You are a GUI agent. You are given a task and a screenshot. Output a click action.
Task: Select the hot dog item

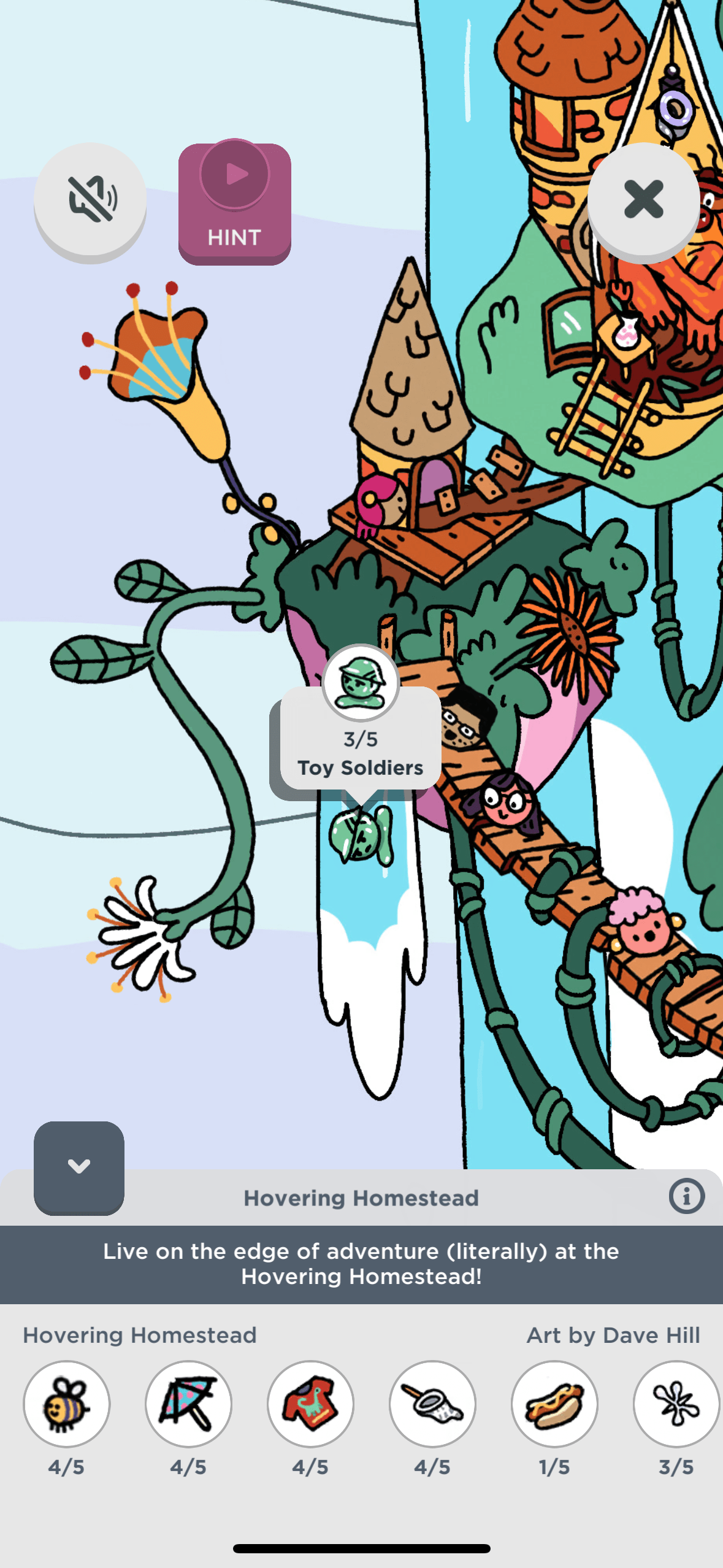pos(554,1404)
